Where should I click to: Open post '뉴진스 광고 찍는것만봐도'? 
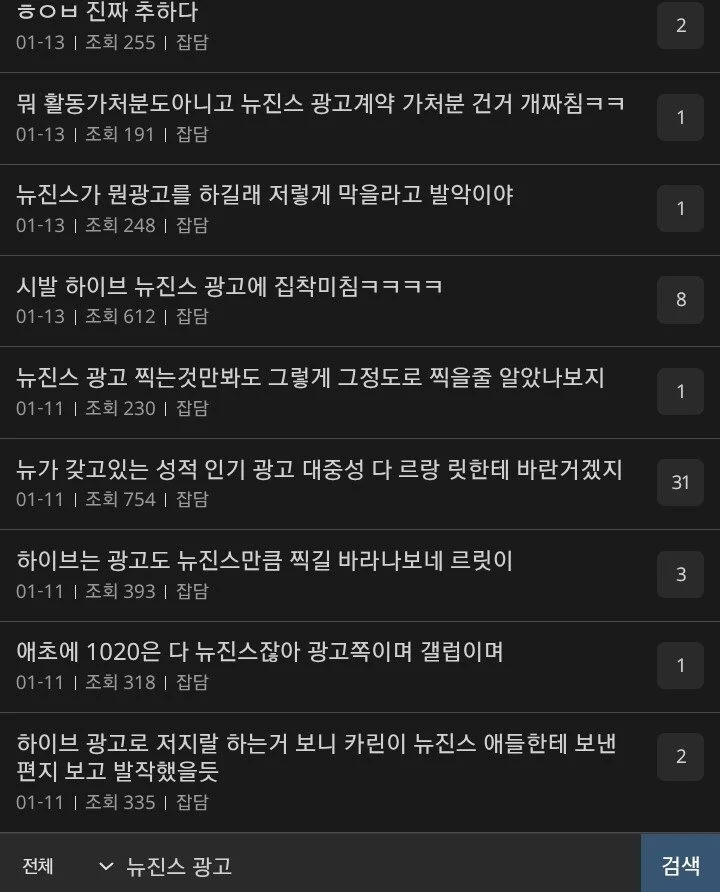click(x=310, y=378)
